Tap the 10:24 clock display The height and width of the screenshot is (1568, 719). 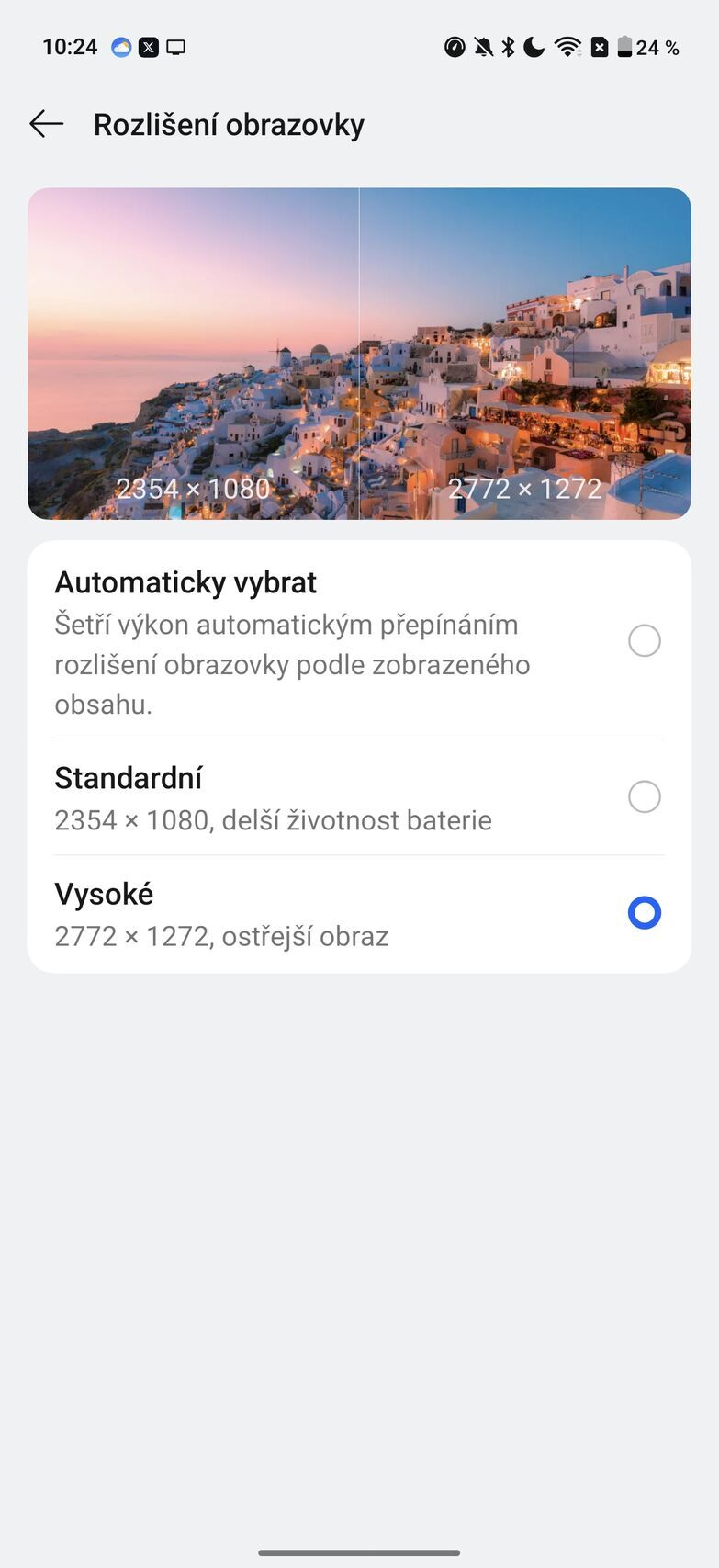[x=70, y=46]
